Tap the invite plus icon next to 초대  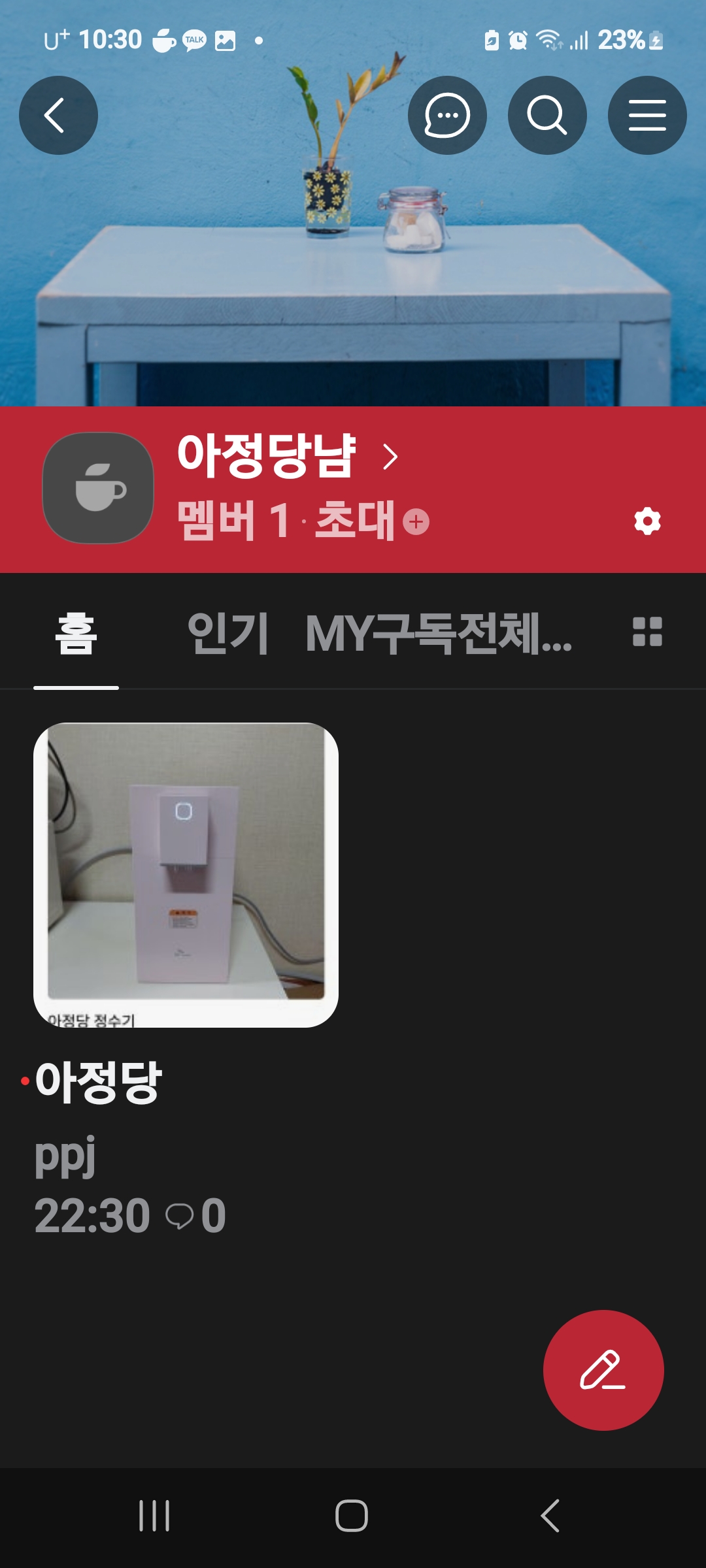[x=416, y=523]
